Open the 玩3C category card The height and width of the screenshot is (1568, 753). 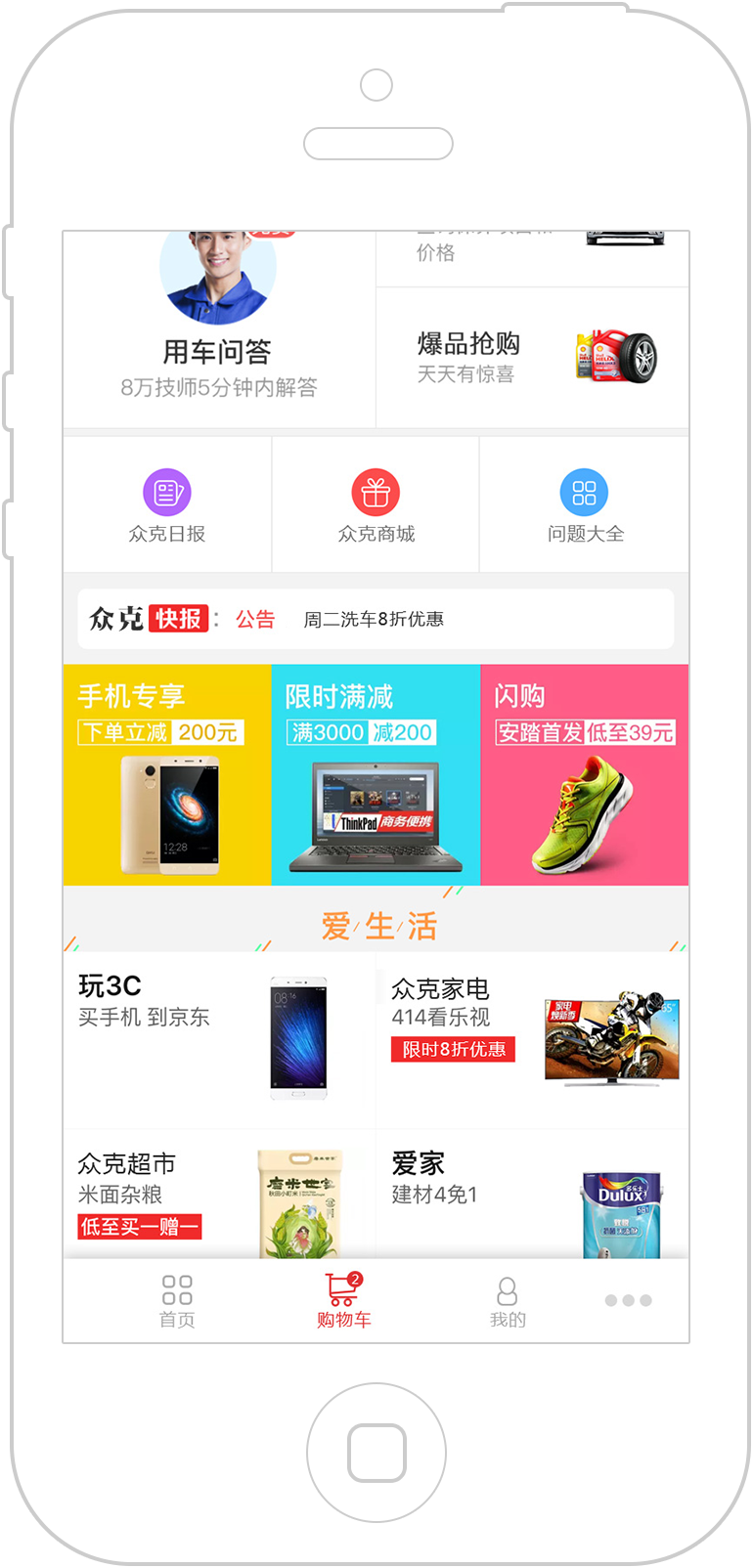[x=219, y=1039]
